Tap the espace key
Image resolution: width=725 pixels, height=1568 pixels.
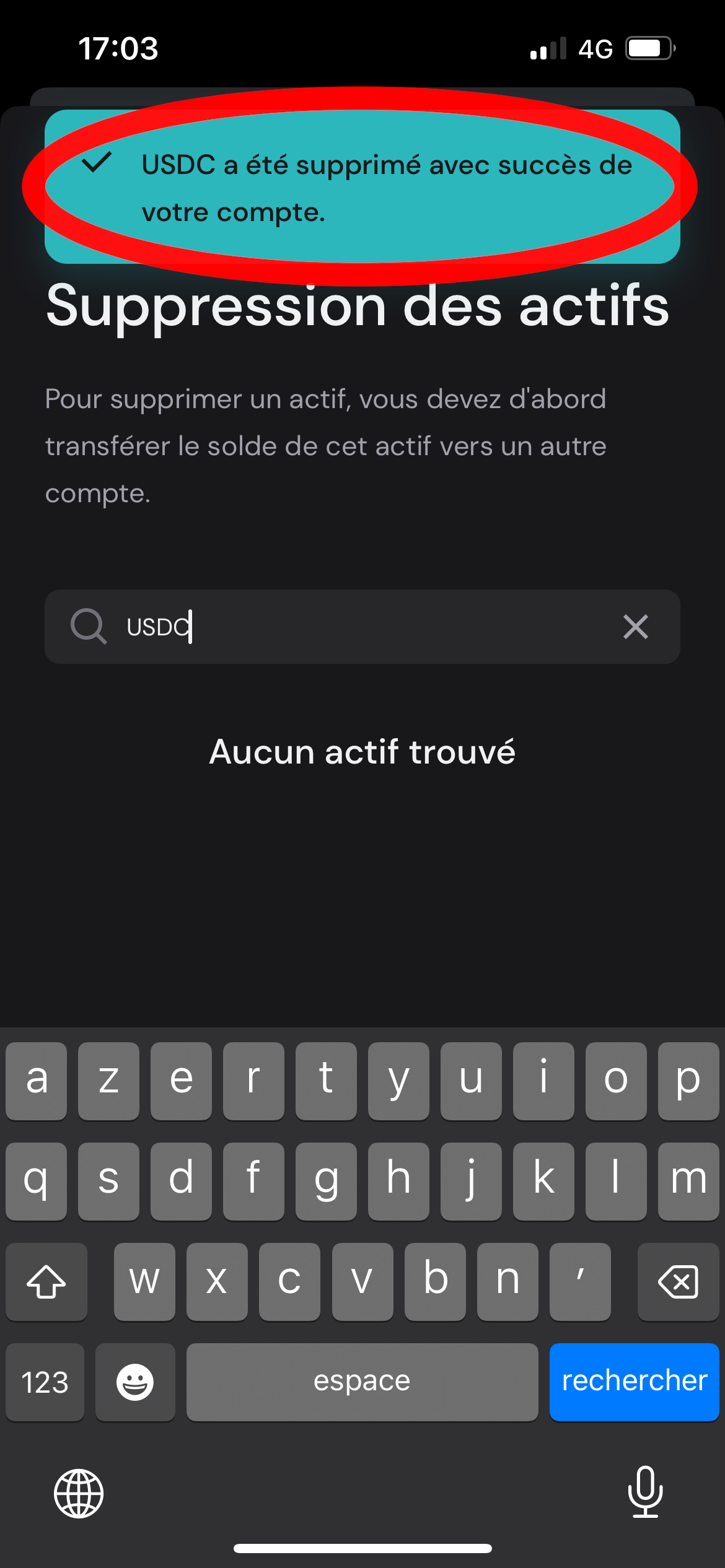pyautogui.click(x=362, y=1382)
